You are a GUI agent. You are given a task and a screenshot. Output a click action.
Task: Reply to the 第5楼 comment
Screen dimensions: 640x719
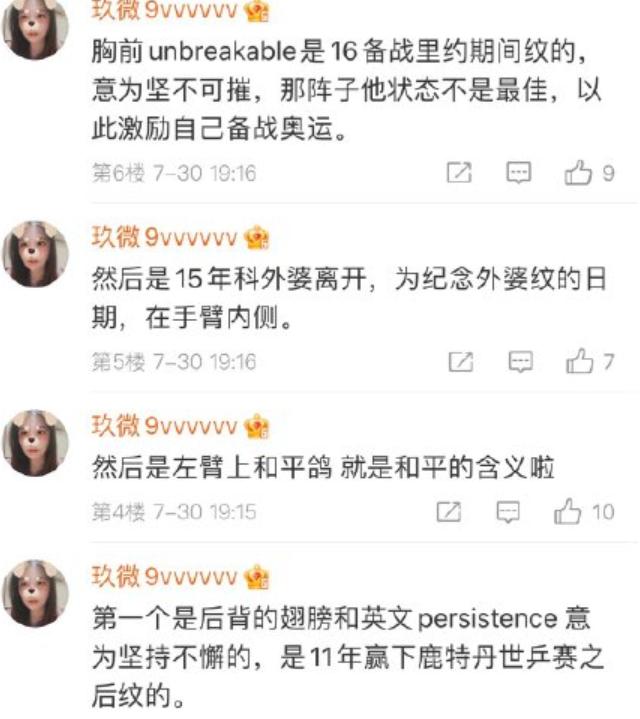520,362
